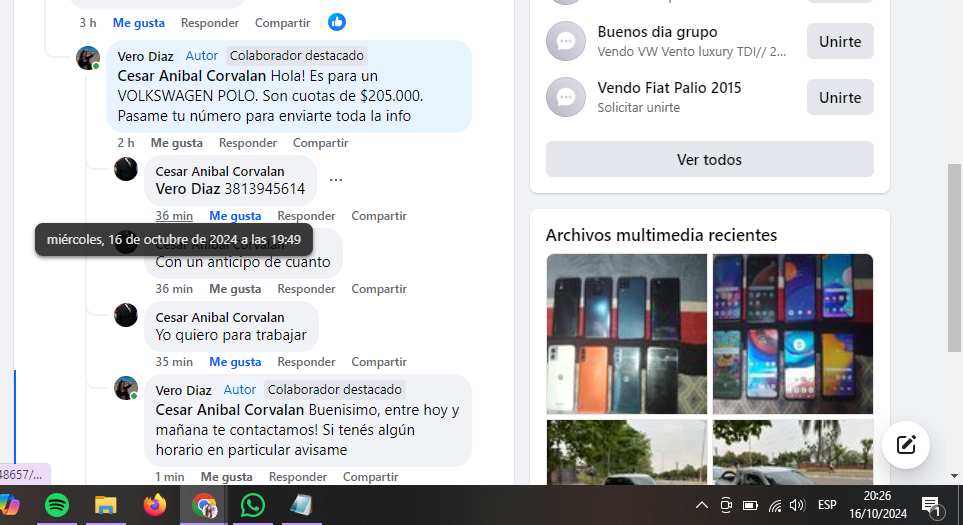Viewport: 963px width, 525px height.
Task: Join the Buenos dia grupo group
Action: pyautogui.click(x=840, y=41)
